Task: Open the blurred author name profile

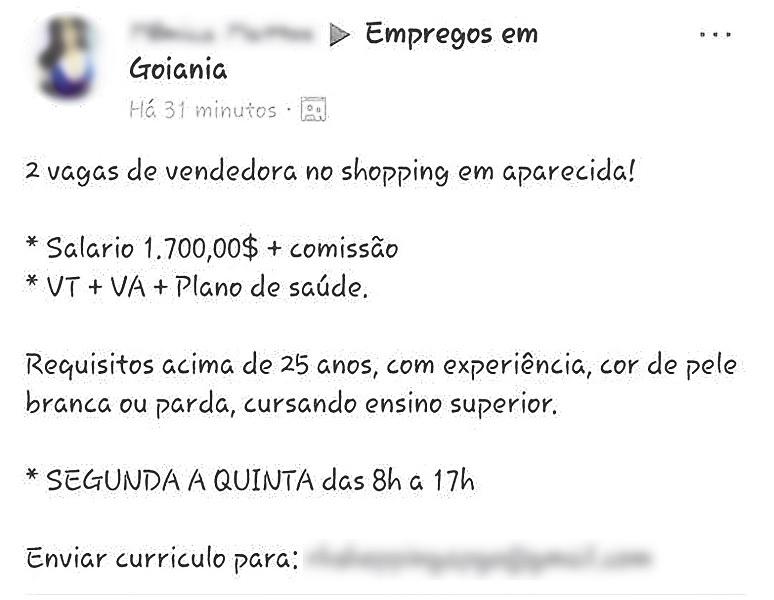Action: (x=222, y=35)
